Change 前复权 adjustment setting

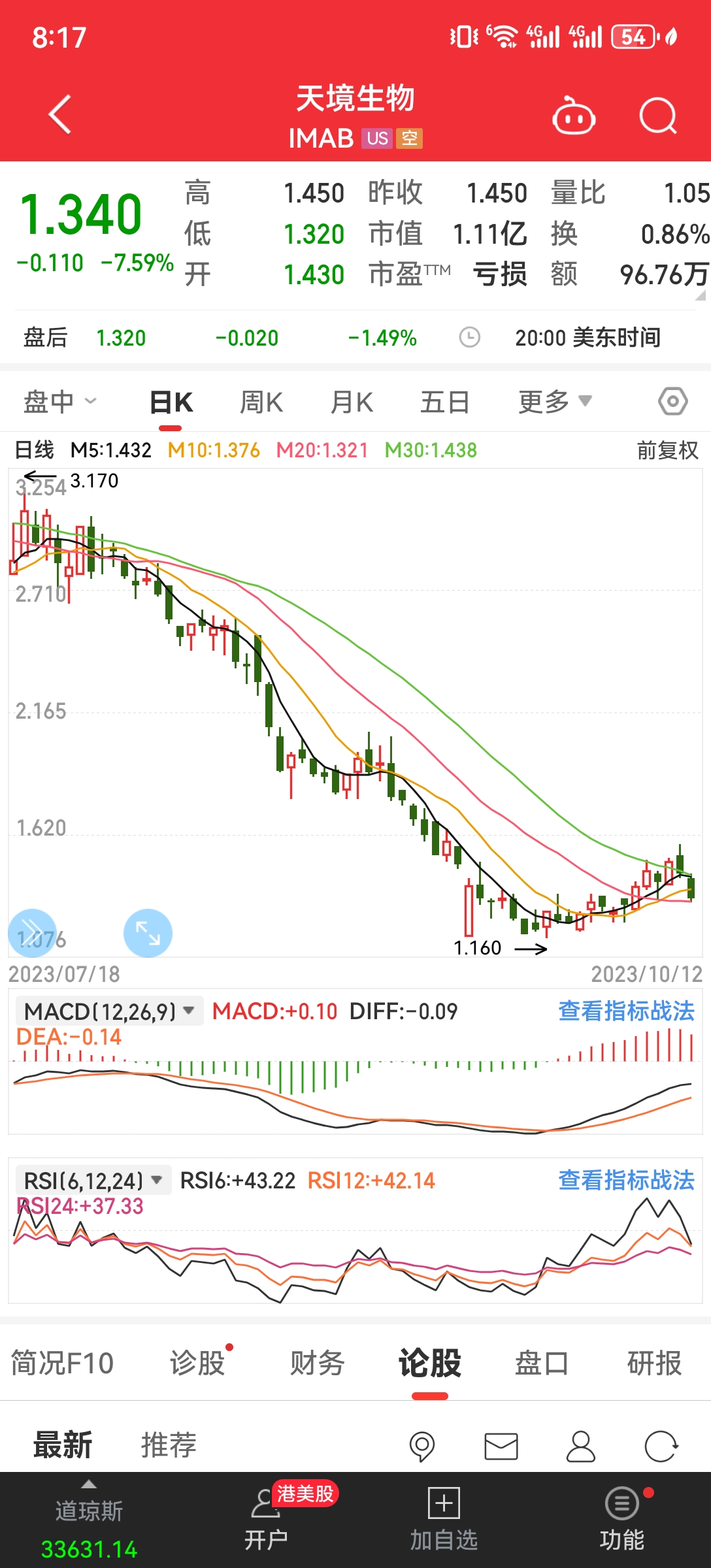pos(667,450)
